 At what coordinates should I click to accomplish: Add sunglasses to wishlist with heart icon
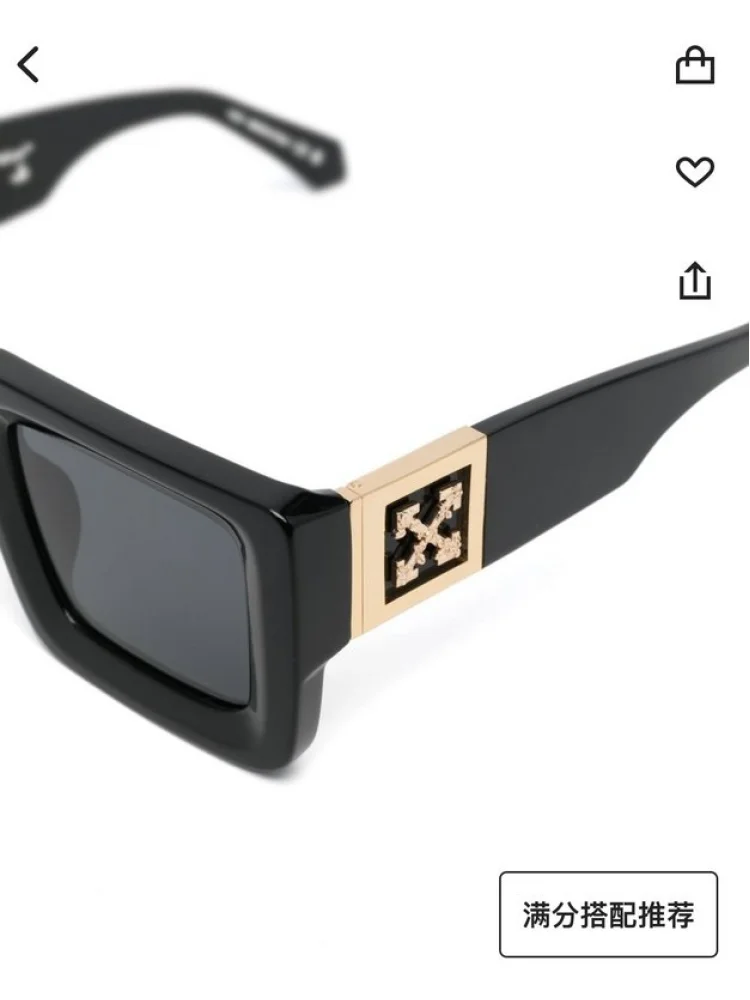695,172
